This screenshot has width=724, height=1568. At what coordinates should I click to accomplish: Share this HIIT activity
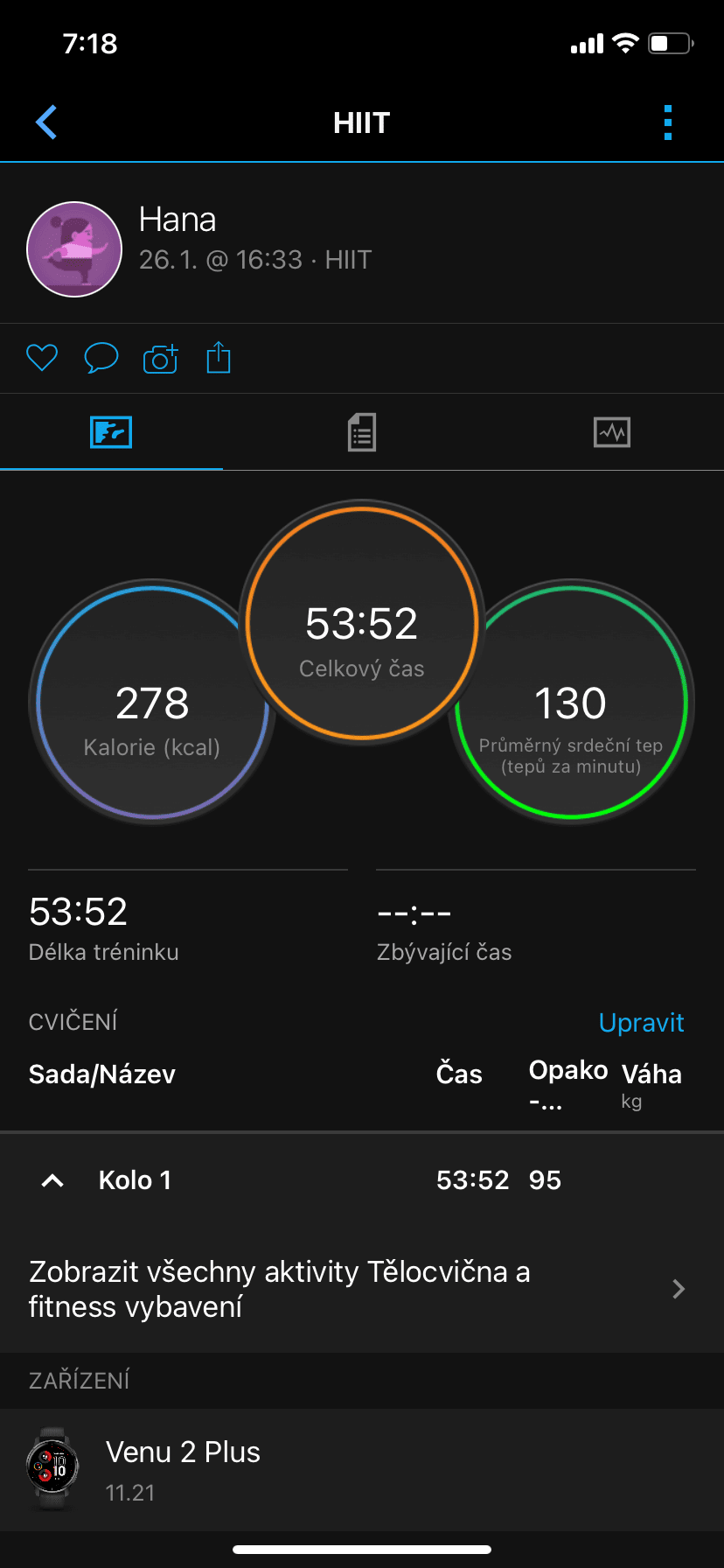(x=219, y=358)
